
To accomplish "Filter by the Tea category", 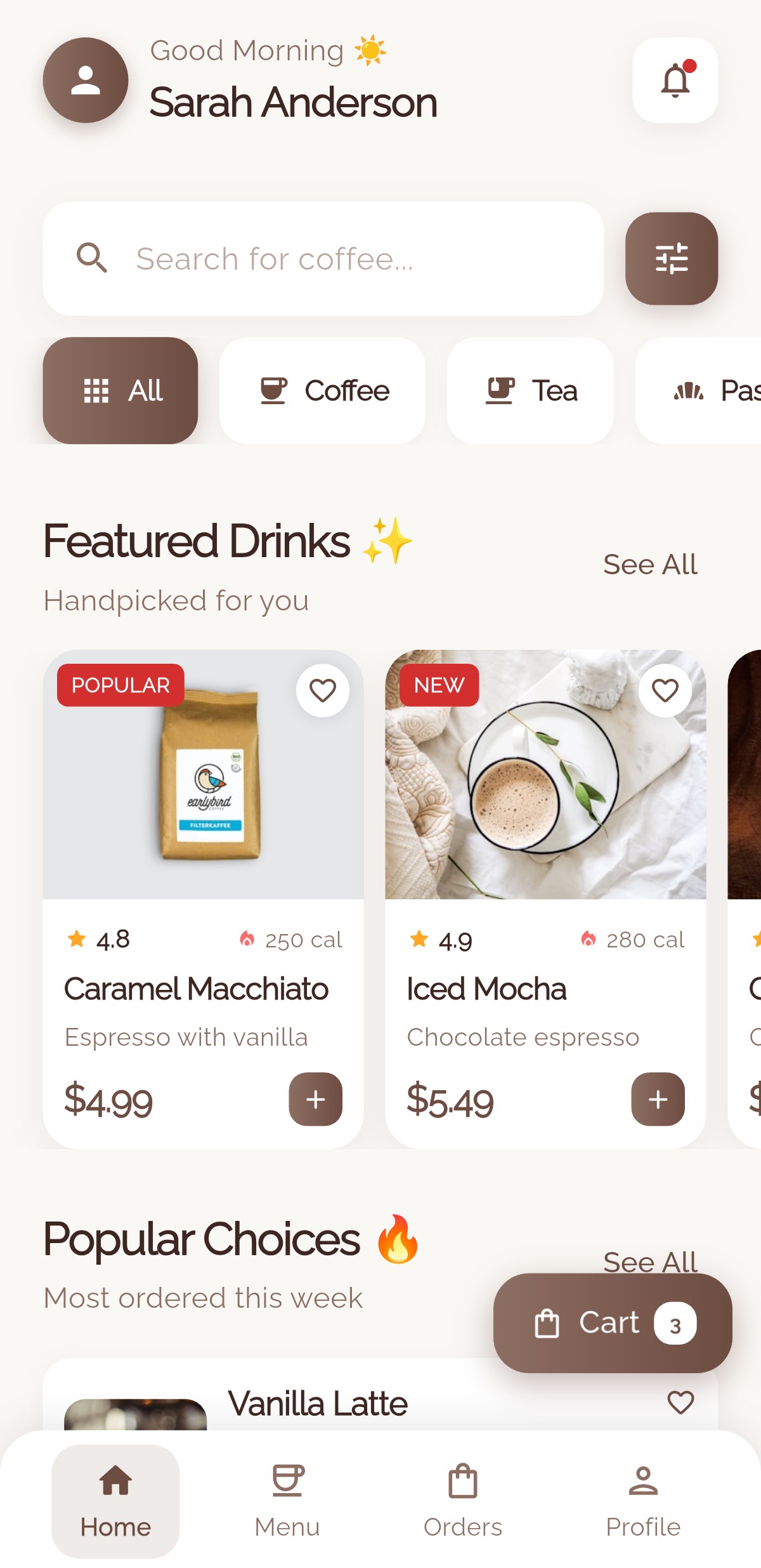I will click(x=530, y=390).
